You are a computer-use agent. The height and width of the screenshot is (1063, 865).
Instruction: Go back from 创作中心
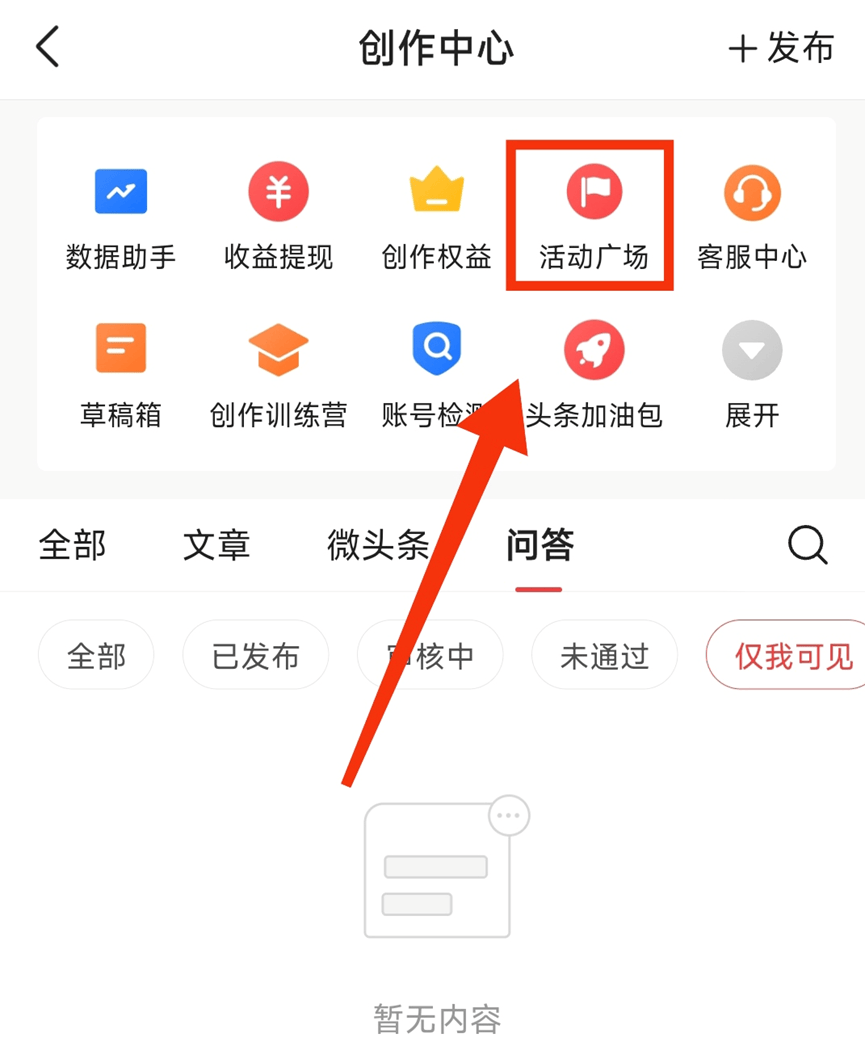[x=48, y=48]
